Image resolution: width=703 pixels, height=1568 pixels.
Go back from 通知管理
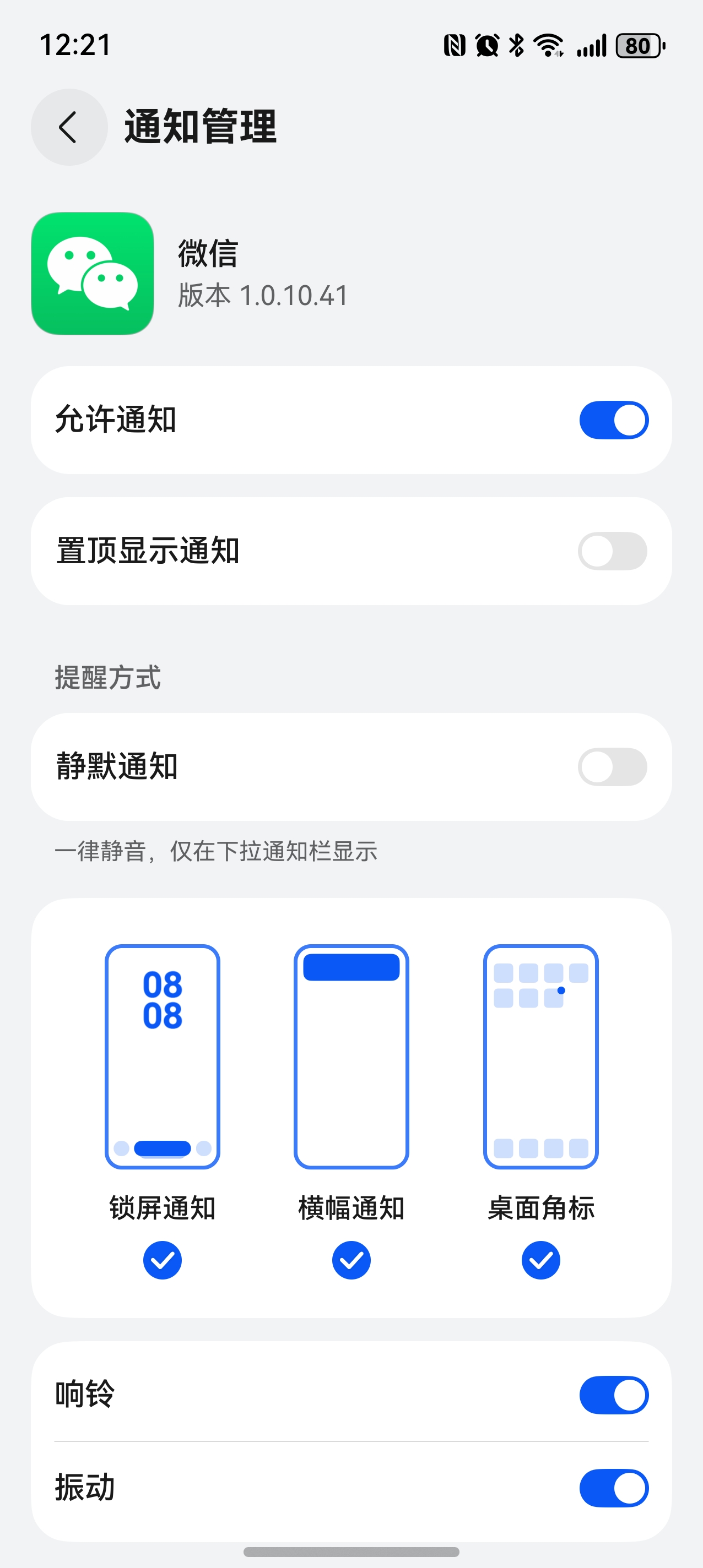point(69,127)
